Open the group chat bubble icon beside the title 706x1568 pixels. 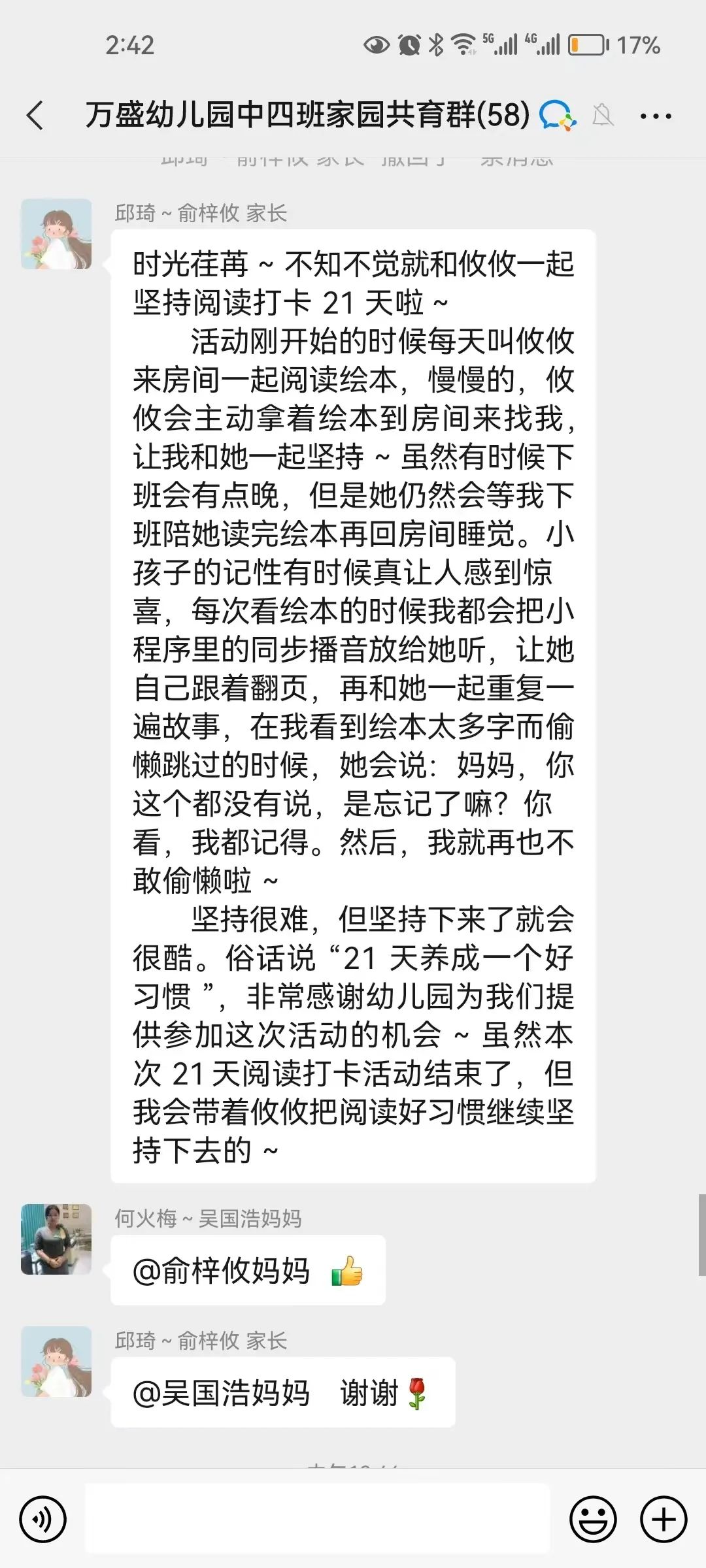pyautogui.click(x=557, y=116)
